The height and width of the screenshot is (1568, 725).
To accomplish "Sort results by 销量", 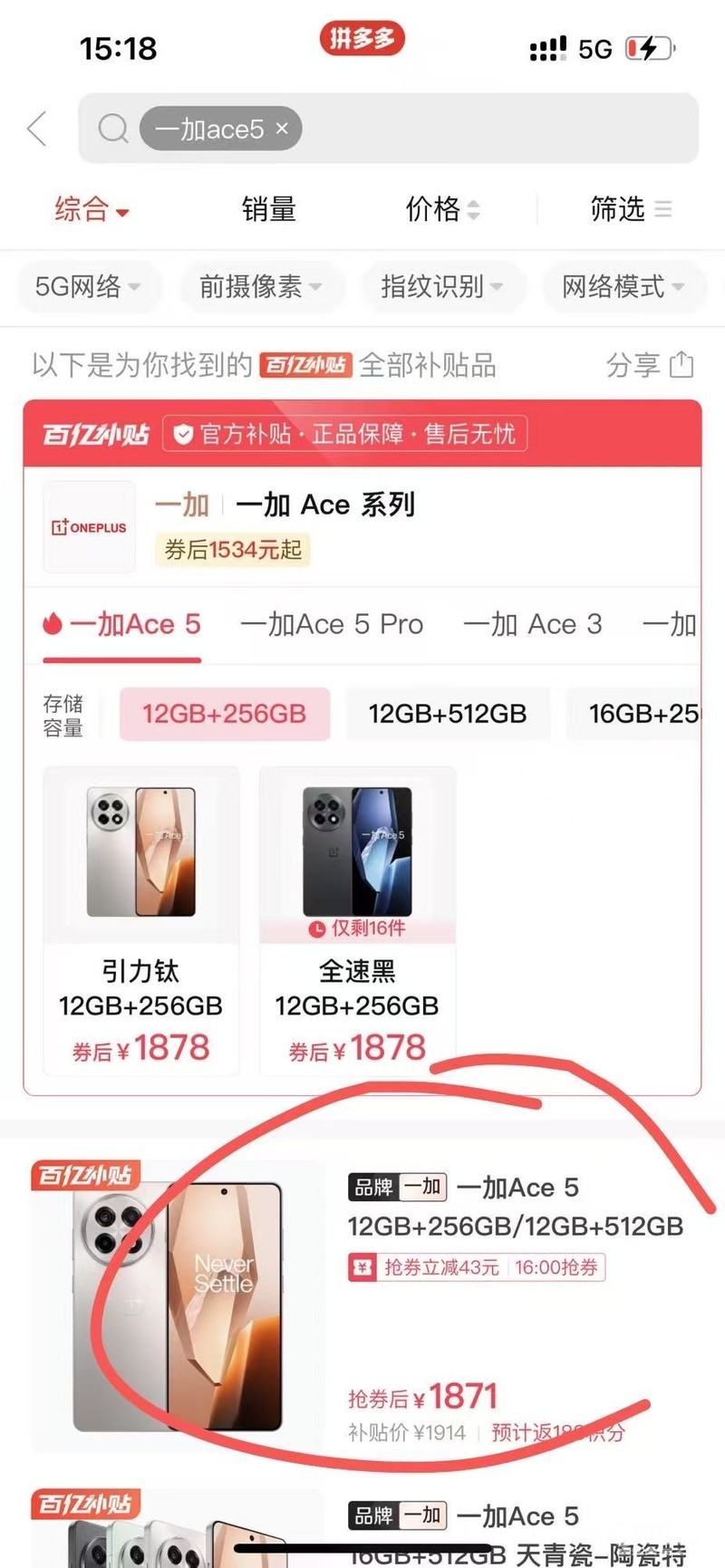I will coord(268,209).
